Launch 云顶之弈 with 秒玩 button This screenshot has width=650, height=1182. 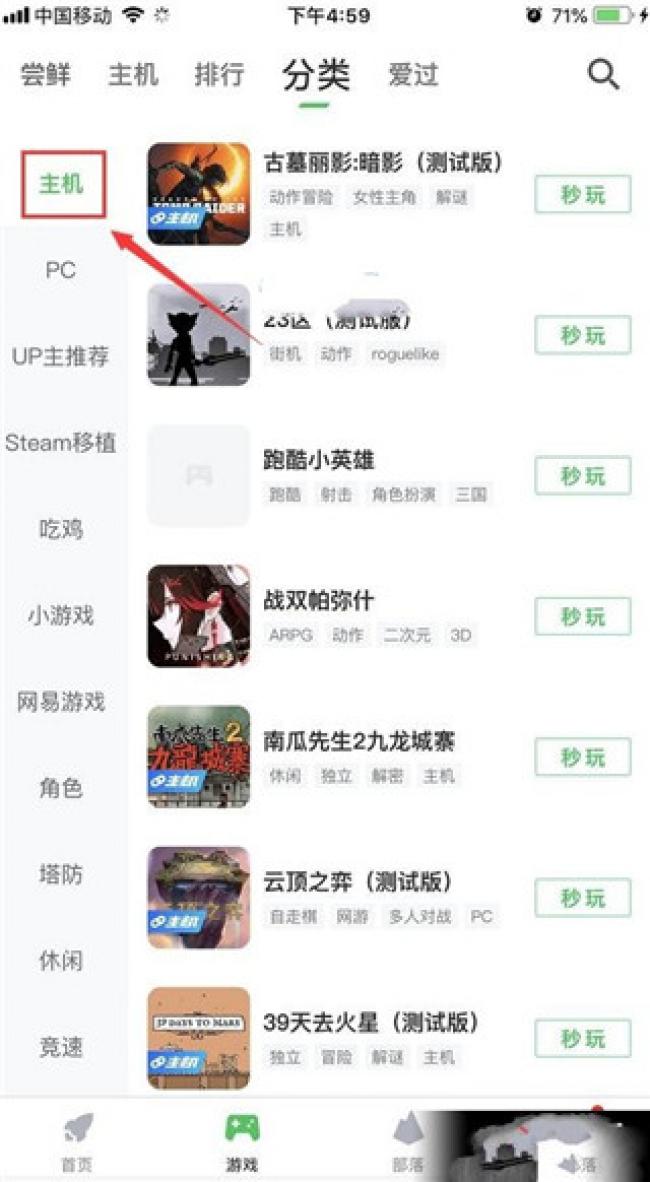(583, 898)
